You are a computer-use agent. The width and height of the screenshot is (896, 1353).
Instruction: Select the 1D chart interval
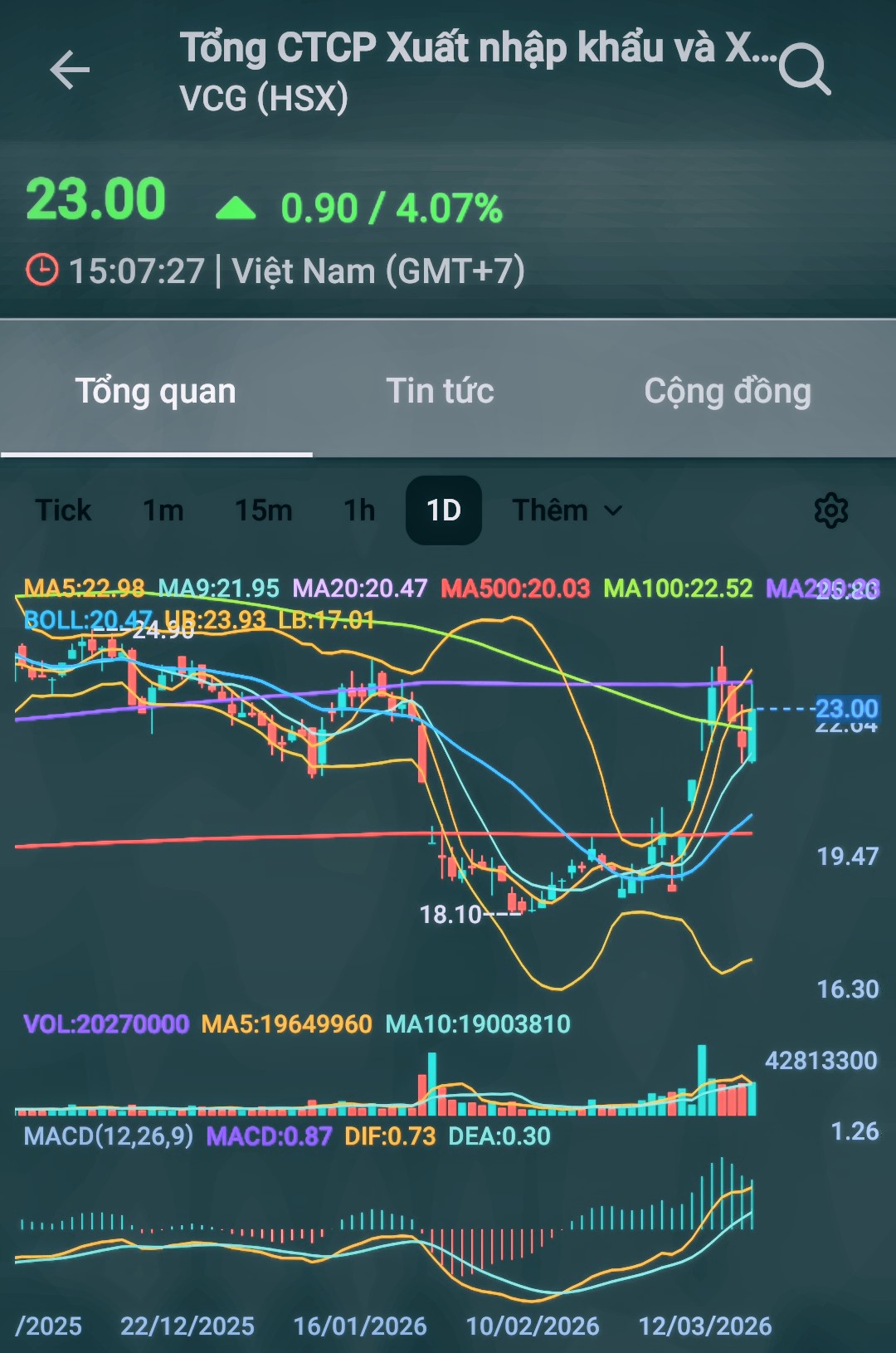click(x=444, y=510)
